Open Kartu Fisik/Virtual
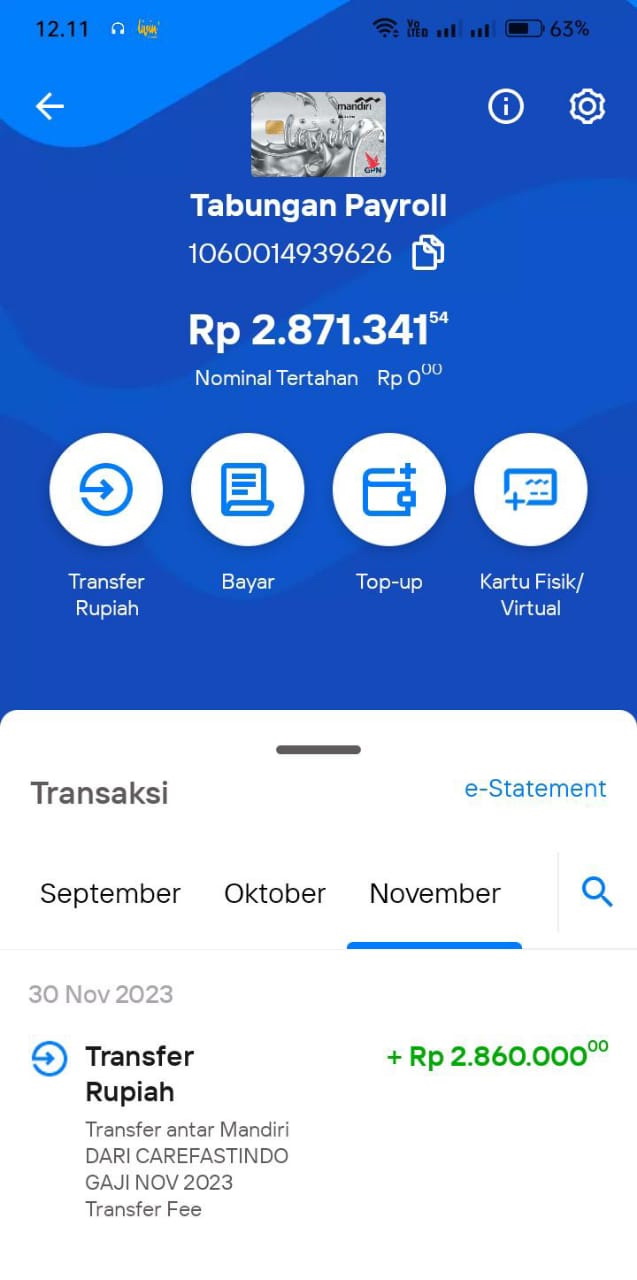This screenshot has height=1280, width=637. tap(531, 490)
